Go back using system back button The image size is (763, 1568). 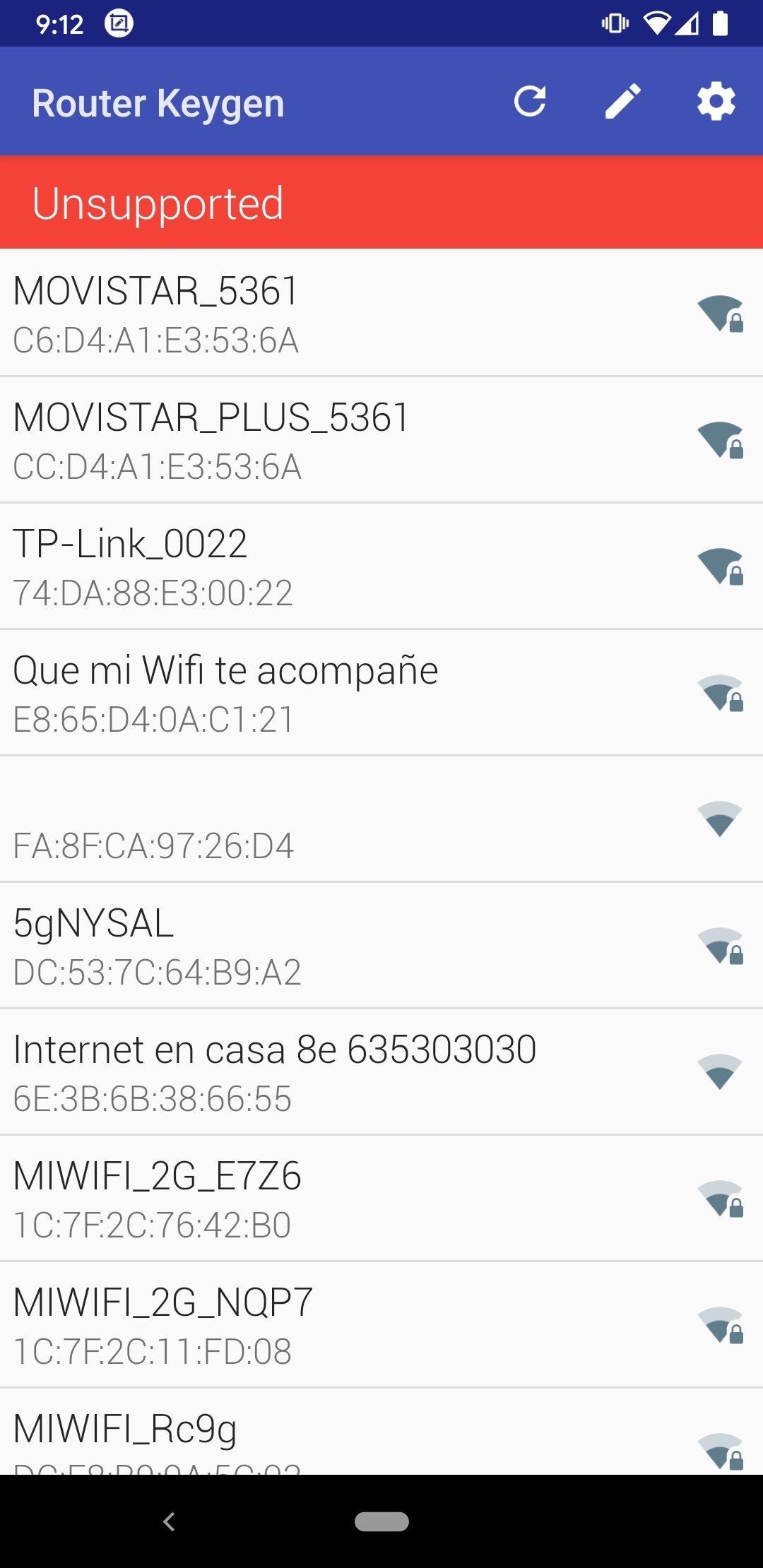pyautogui.click(x=169, y=1521)
